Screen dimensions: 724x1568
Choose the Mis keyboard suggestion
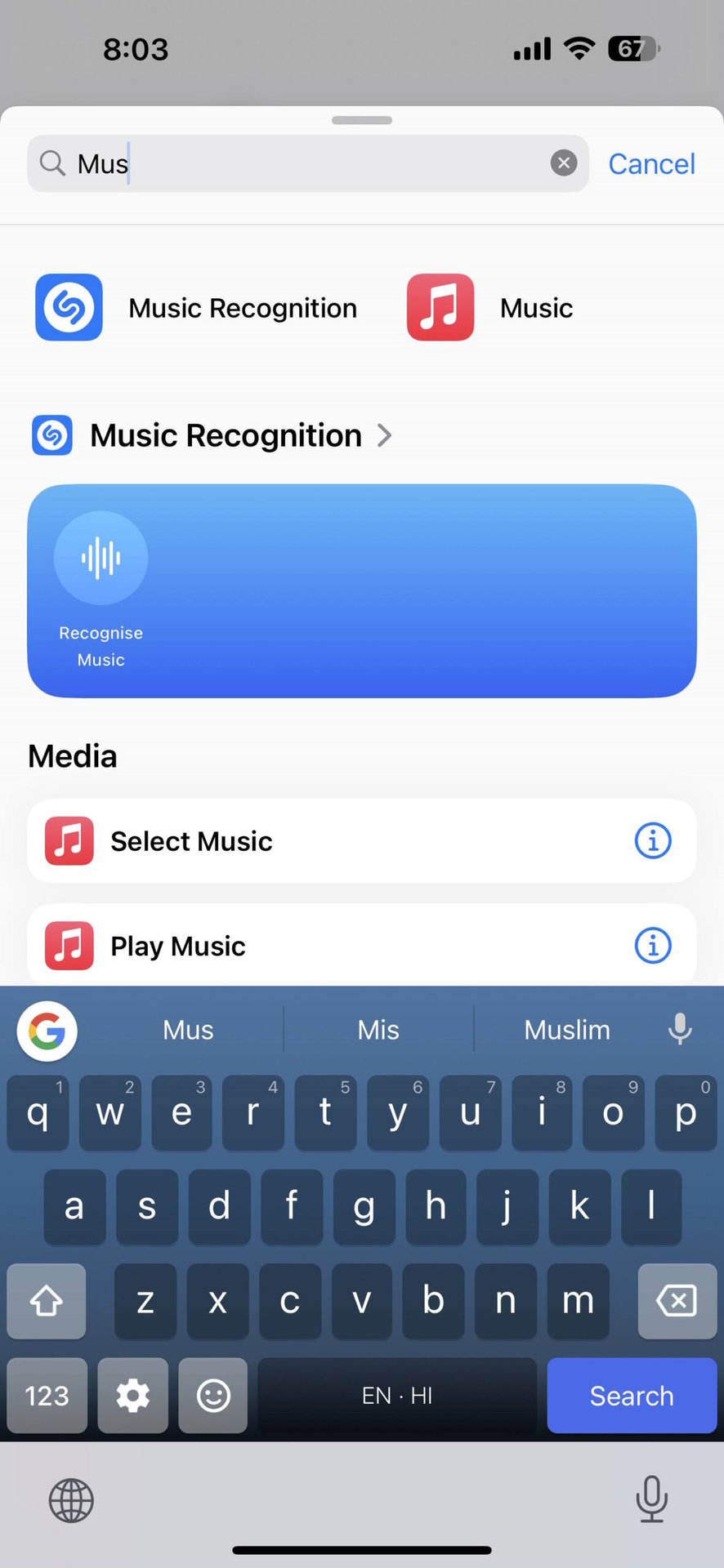point(378,1030)
